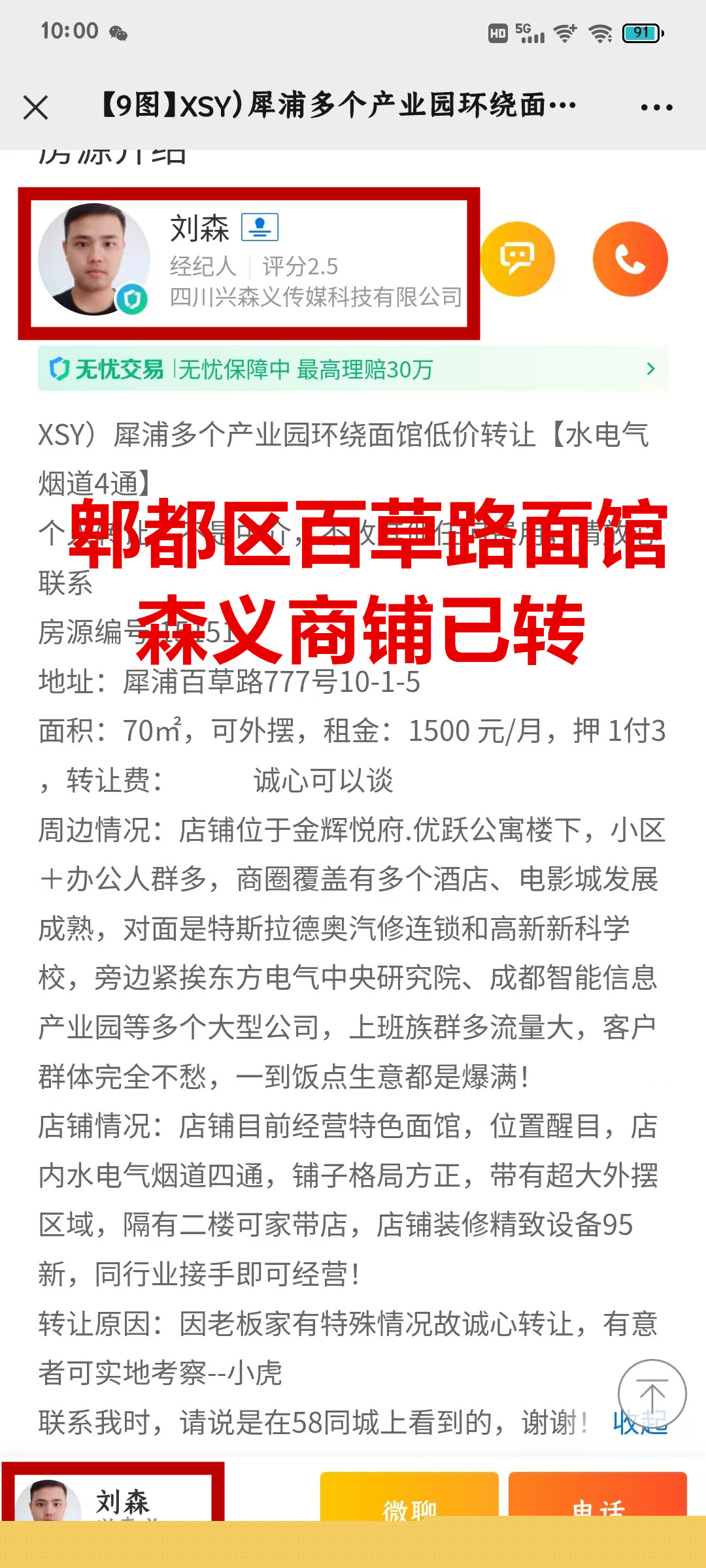This screenshot has height=1568, width=706.
Task: Open 刘森's avatar in the bottom bar
Action: coord(48,1501)
